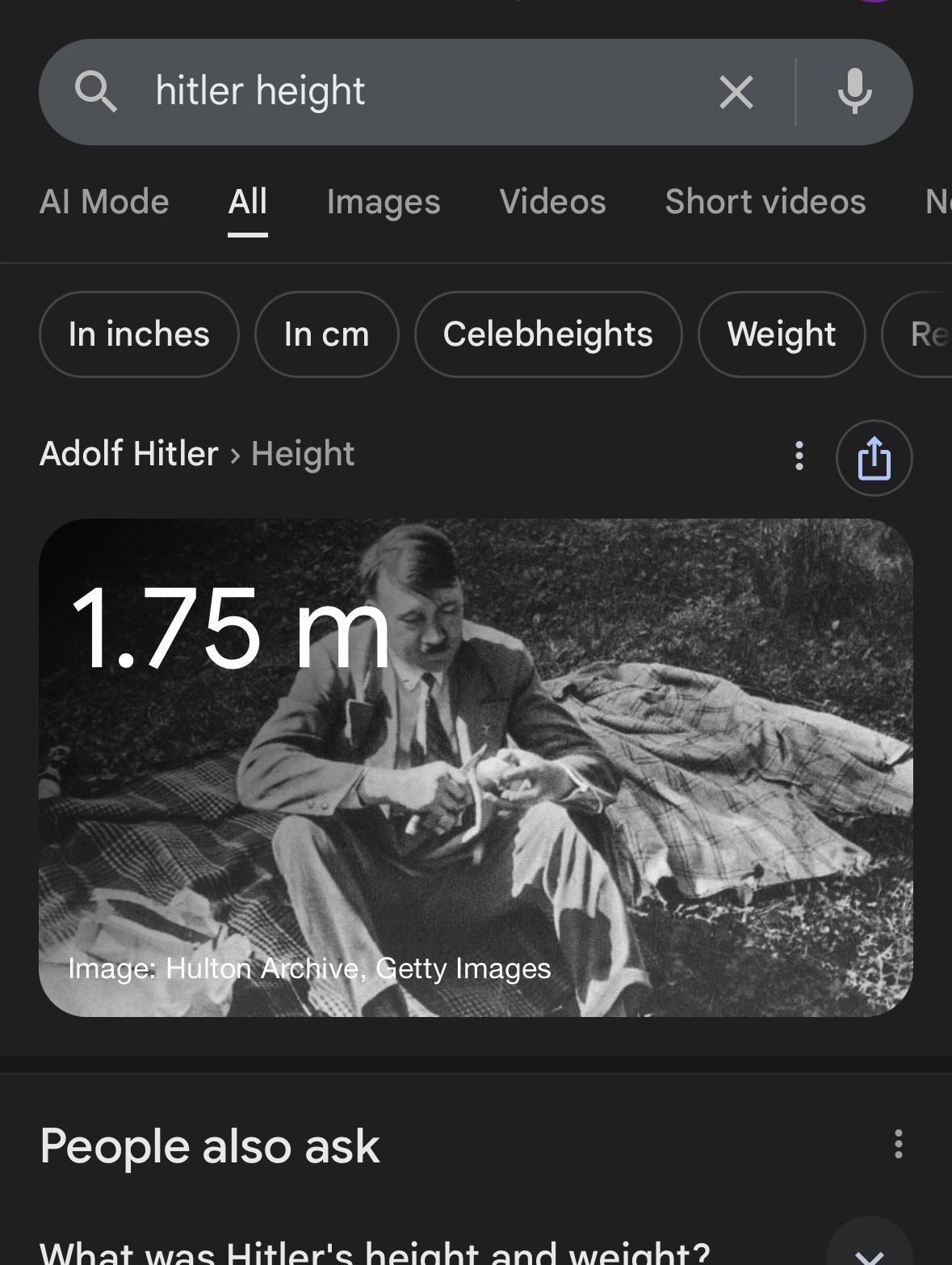Image resolution: width=952 pixels, height=1265 pixels.
Task: Open the AI Mode search option
Action: pyautogui.click(x=103, y=203)
